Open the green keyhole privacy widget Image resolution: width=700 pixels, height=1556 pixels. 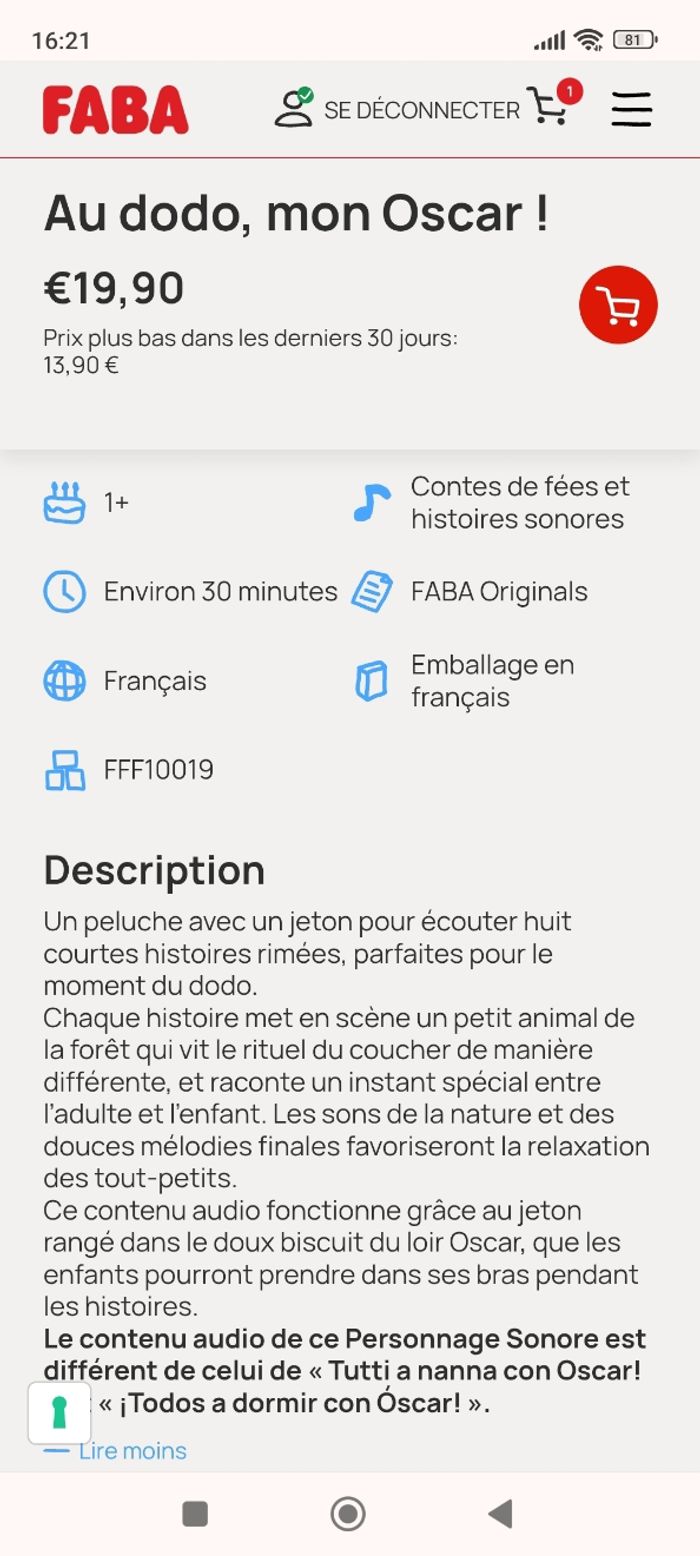pos(59,1412)
